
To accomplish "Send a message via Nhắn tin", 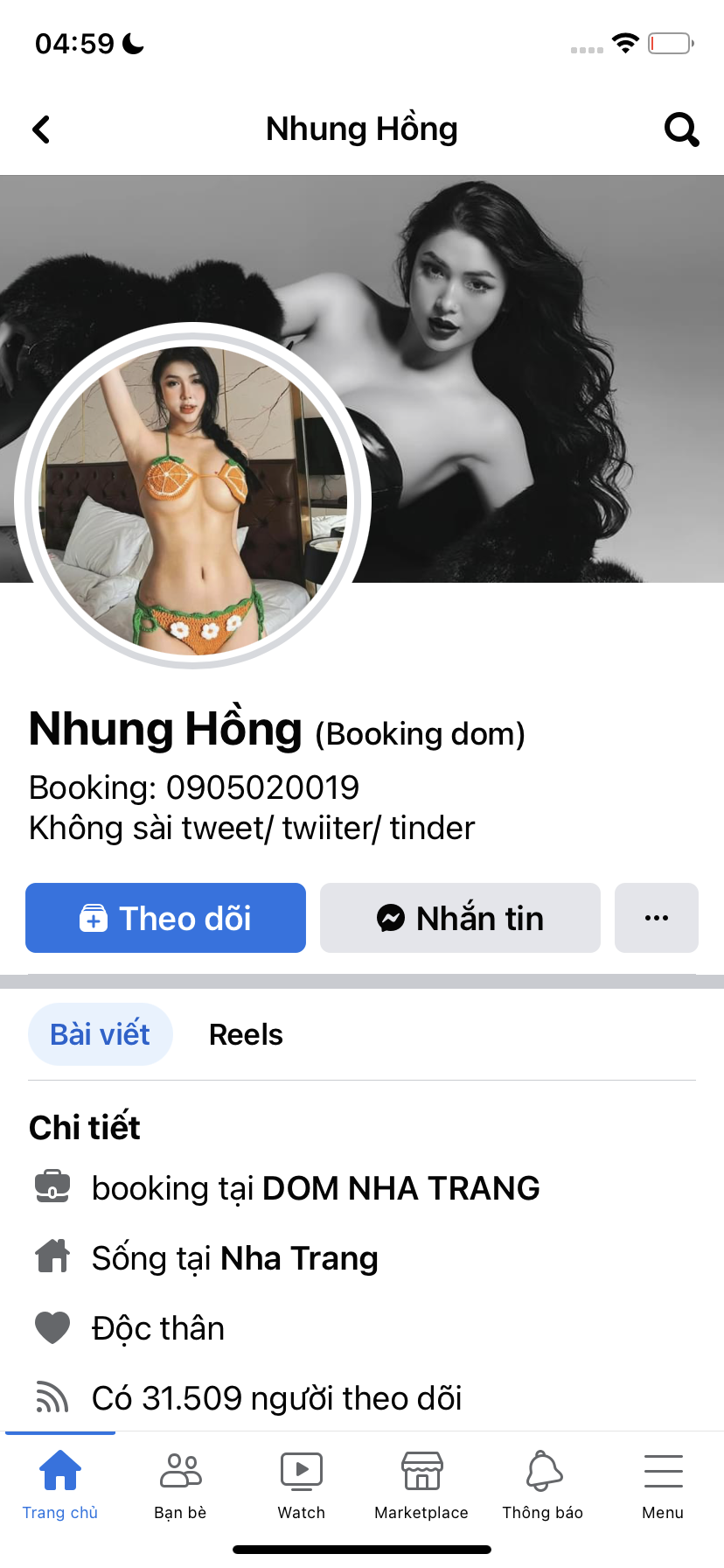I will pyautogui.click(x=460, y=918).
